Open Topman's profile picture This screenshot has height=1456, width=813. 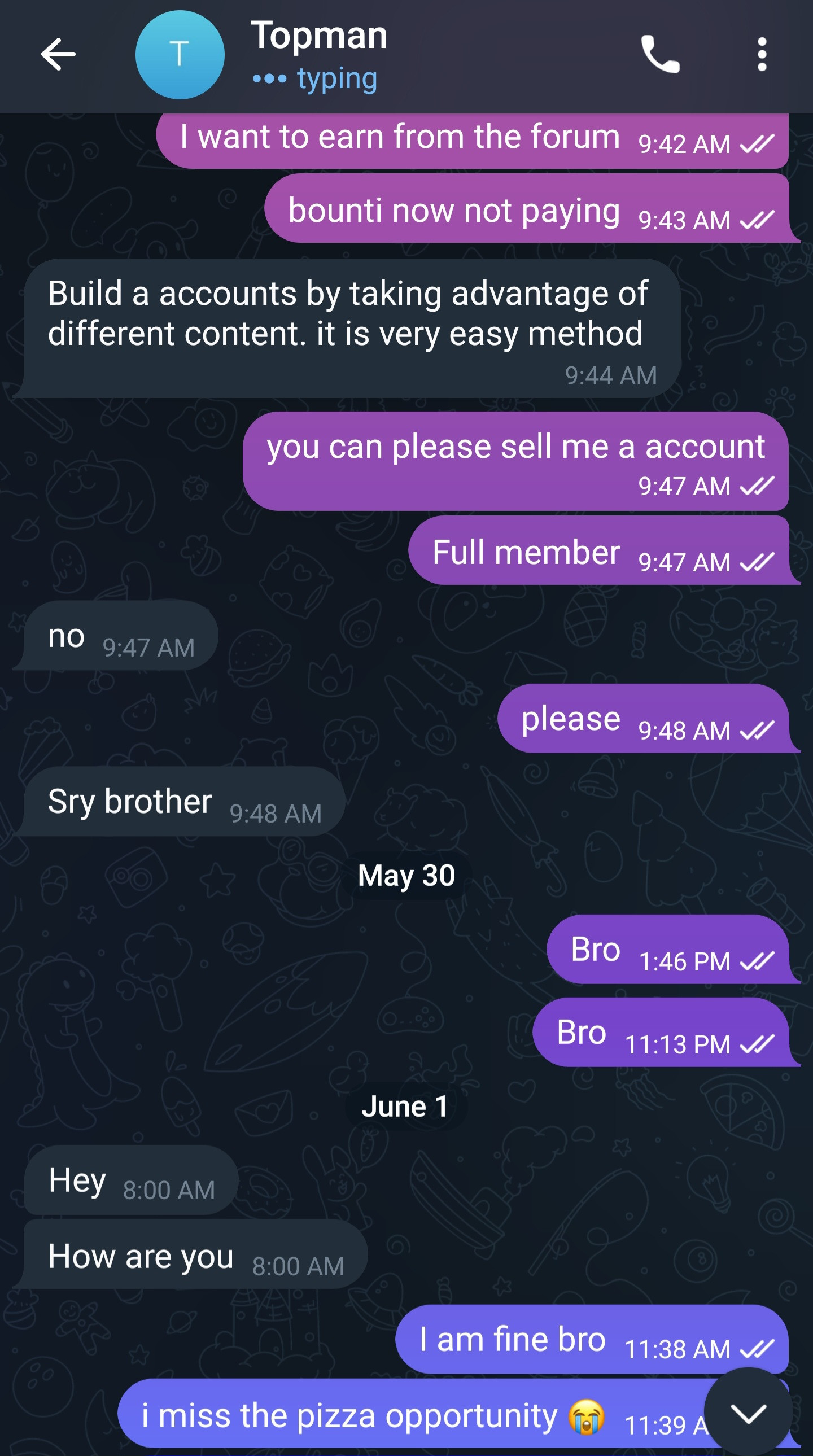180,55
